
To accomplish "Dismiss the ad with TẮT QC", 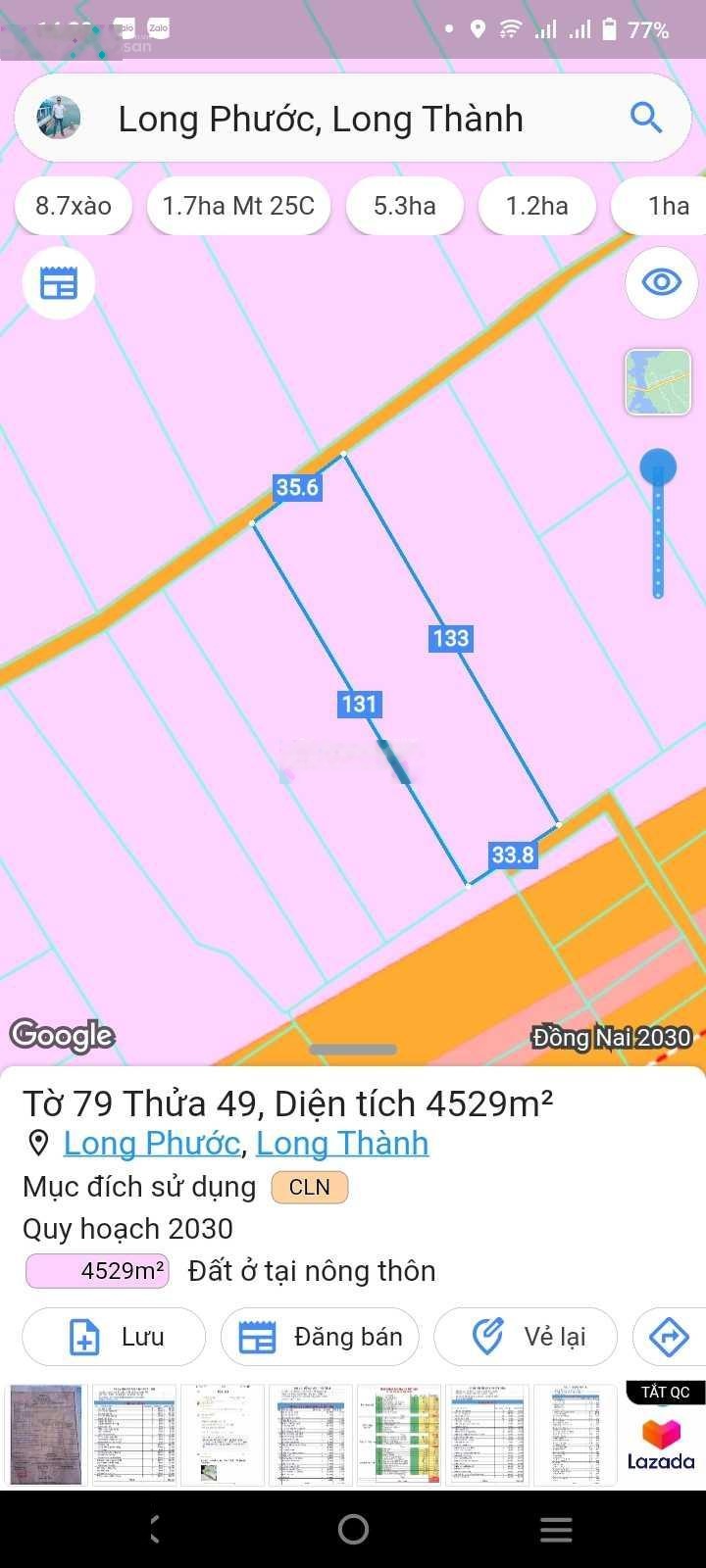I will (x=665, y=1392).
